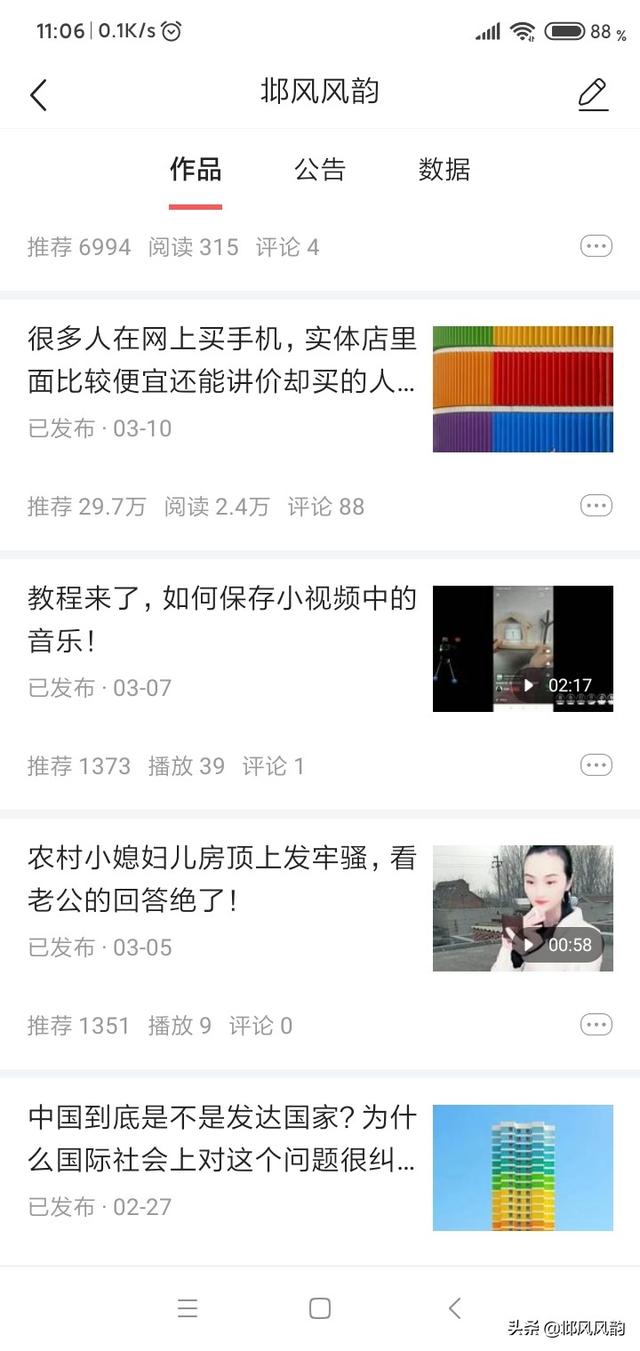Play the 00:58 video thumbnail
Image resolution: width=640 pixels, height=1351 pixels.
click(523, 908)
